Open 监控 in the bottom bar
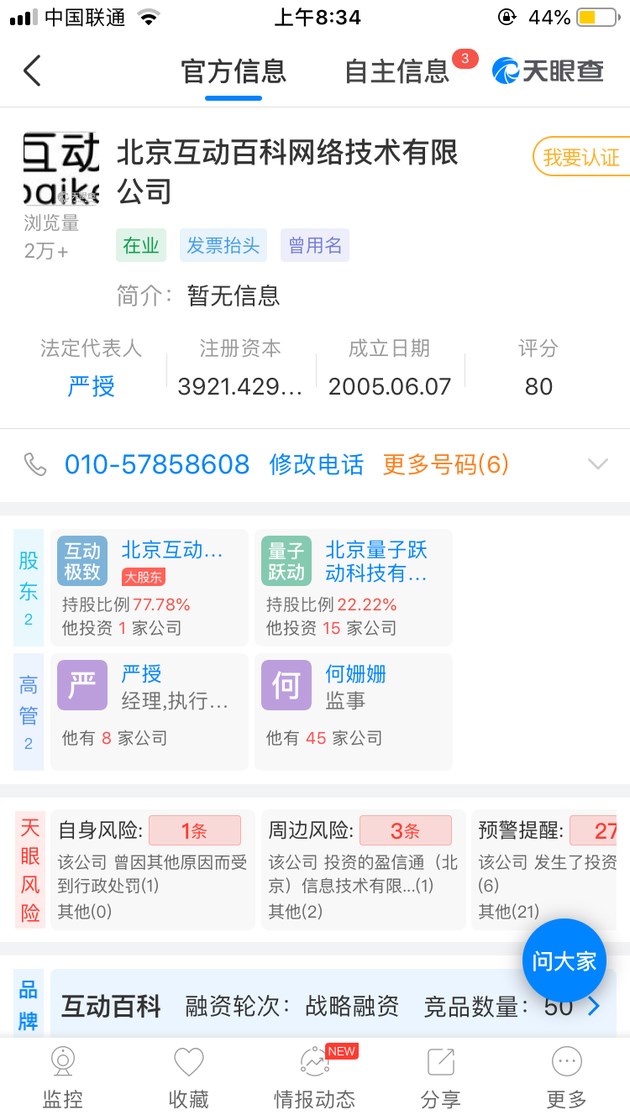Screen dimensions: 630x1120 [62, 1077]
